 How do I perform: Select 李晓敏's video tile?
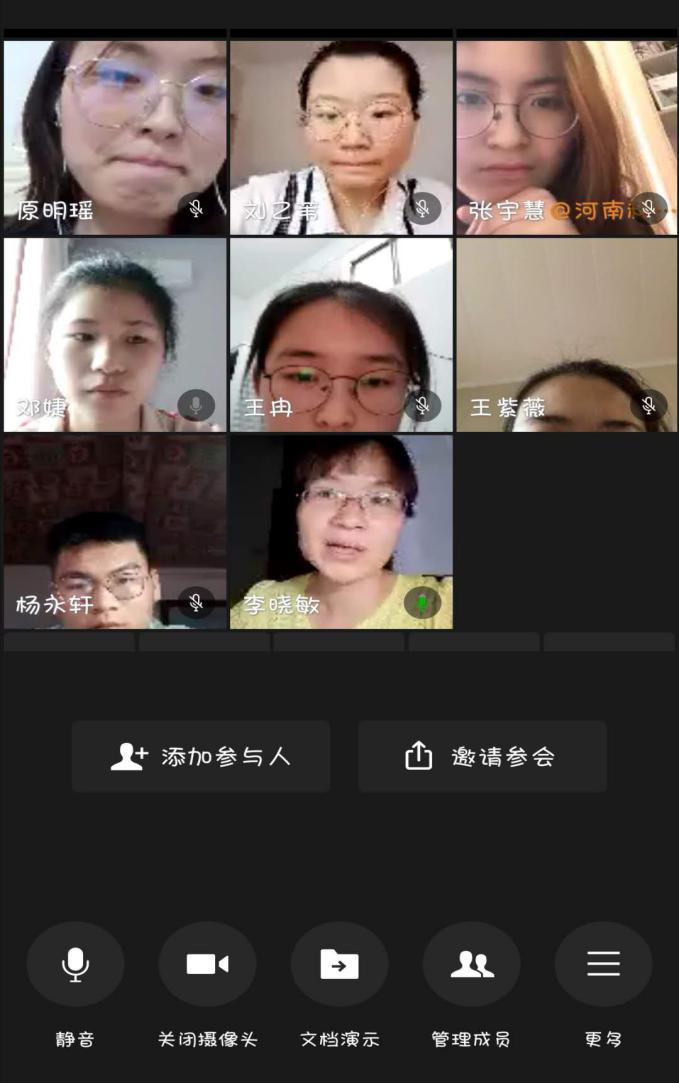tap(341, 530)
